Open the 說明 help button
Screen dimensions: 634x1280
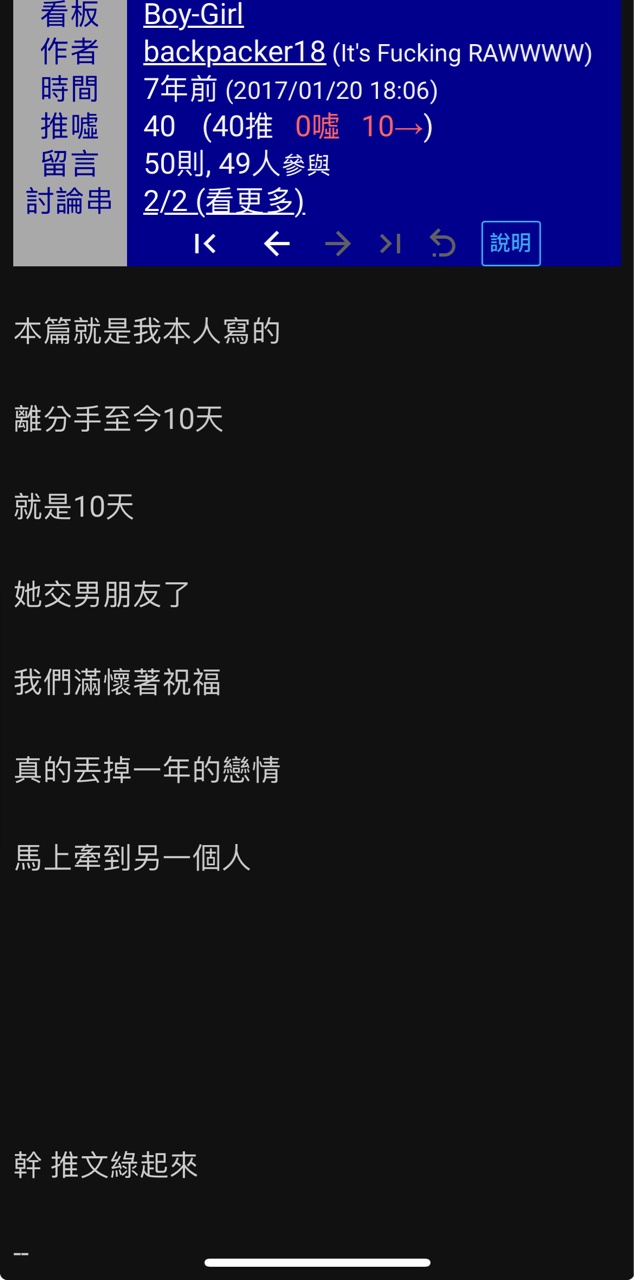pyautogui.click(x=510, y=243)
